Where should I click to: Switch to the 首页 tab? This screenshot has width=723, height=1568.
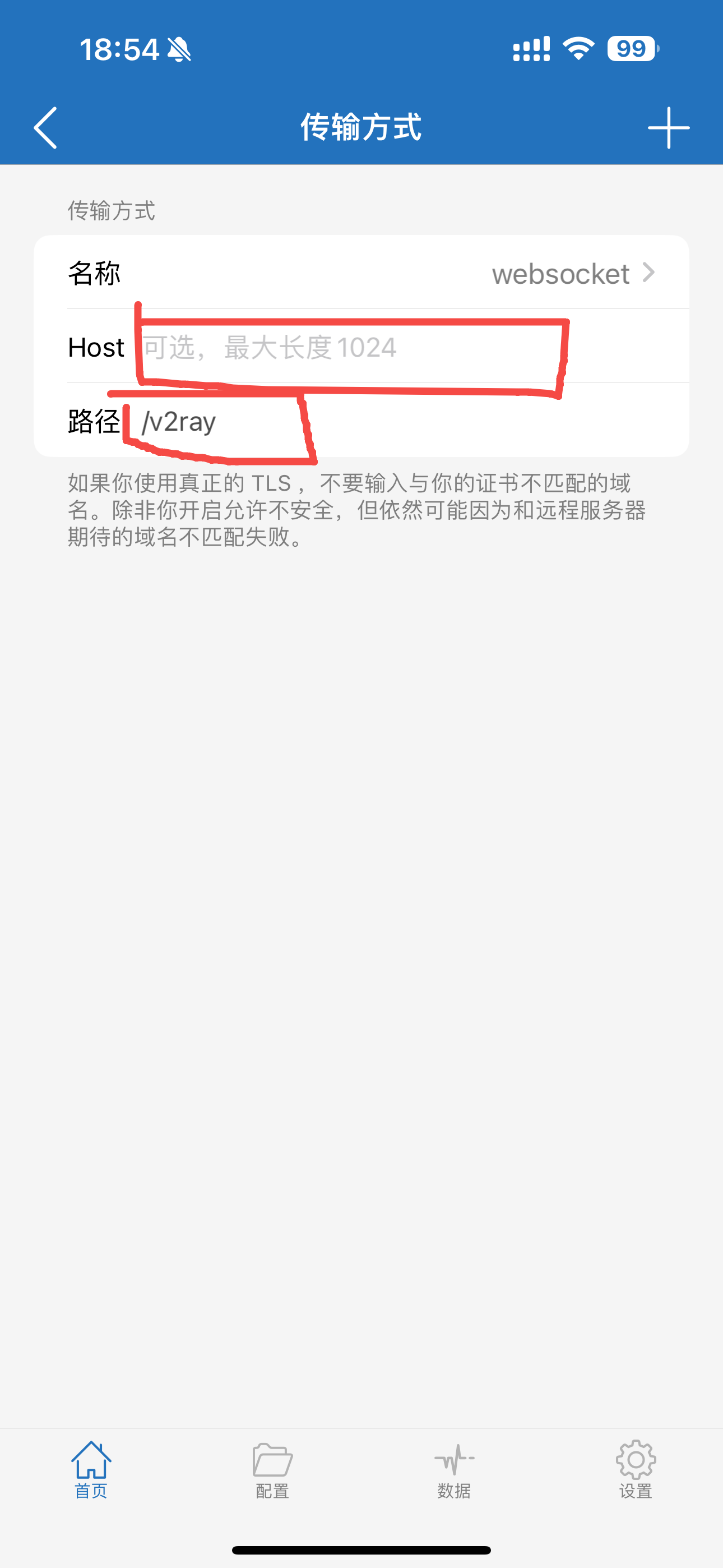pos(91,1469)
